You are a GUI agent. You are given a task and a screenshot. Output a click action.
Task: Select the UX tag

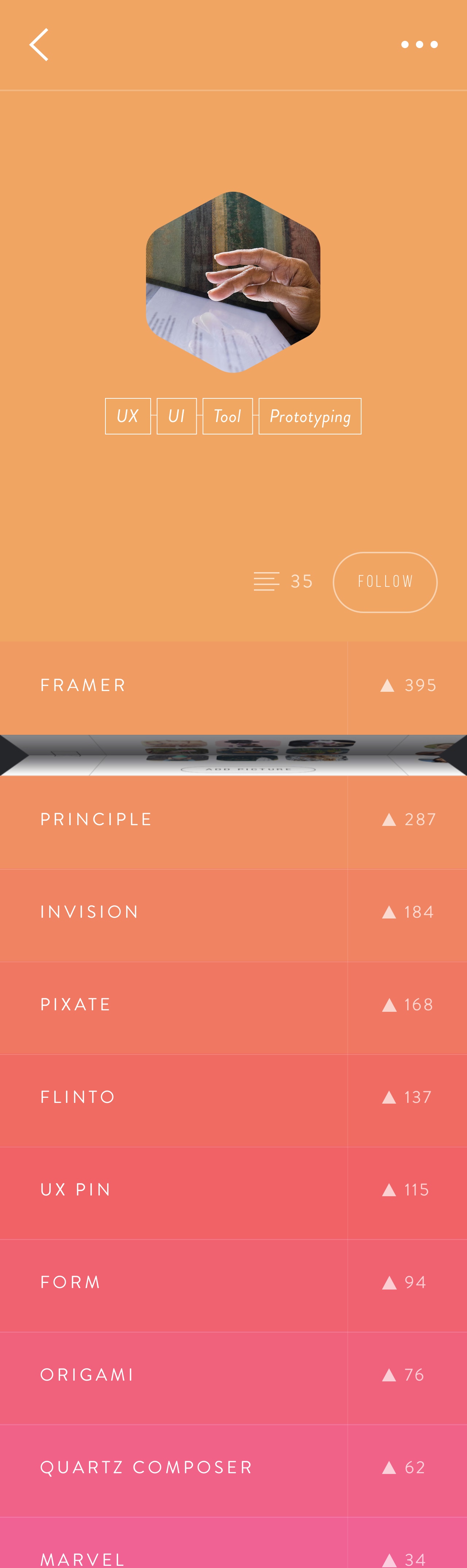click(x=127, y=416)
